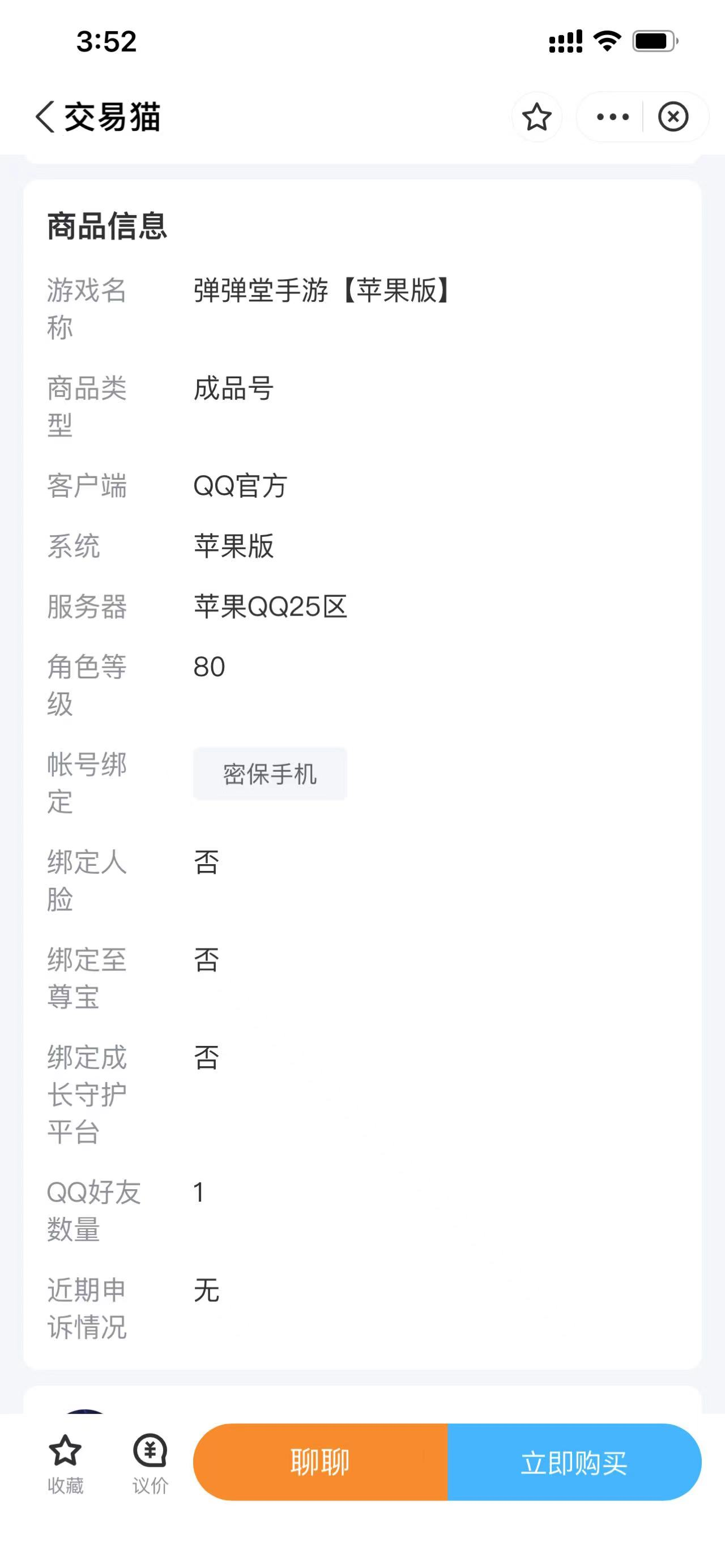This screenshot has height=1568, width=725.
Task: Tap 立即购买 to buy now
Action: (574, 1462)
